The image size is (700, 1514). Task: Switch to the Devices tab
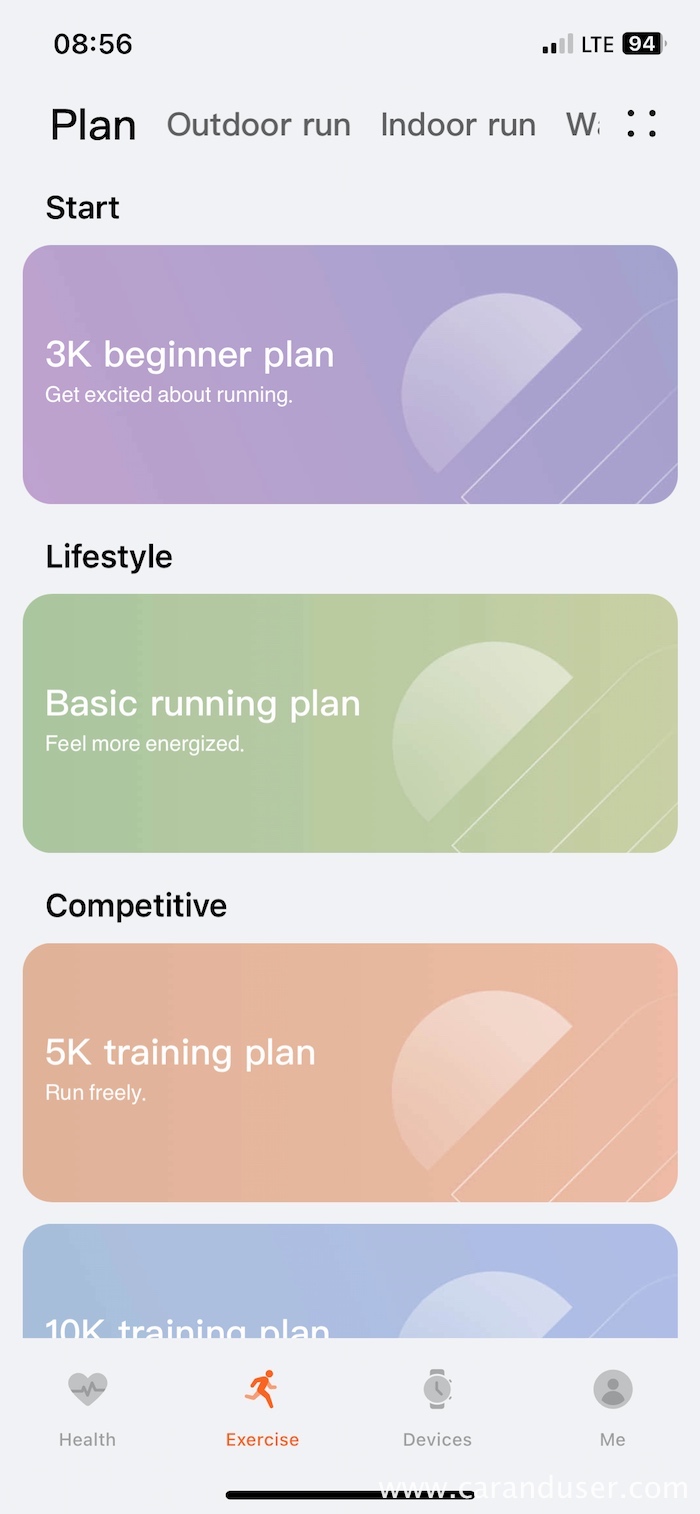pos(437,1409)
